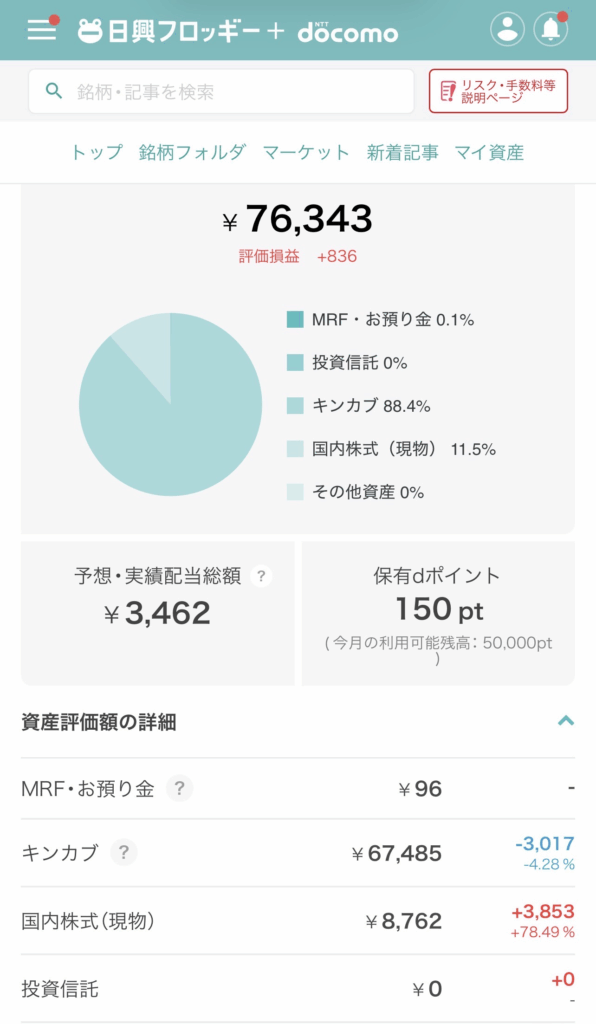596x1024 pixels.
Task: Open the マイ資産 tab
Action: click(x=489, y=152)
